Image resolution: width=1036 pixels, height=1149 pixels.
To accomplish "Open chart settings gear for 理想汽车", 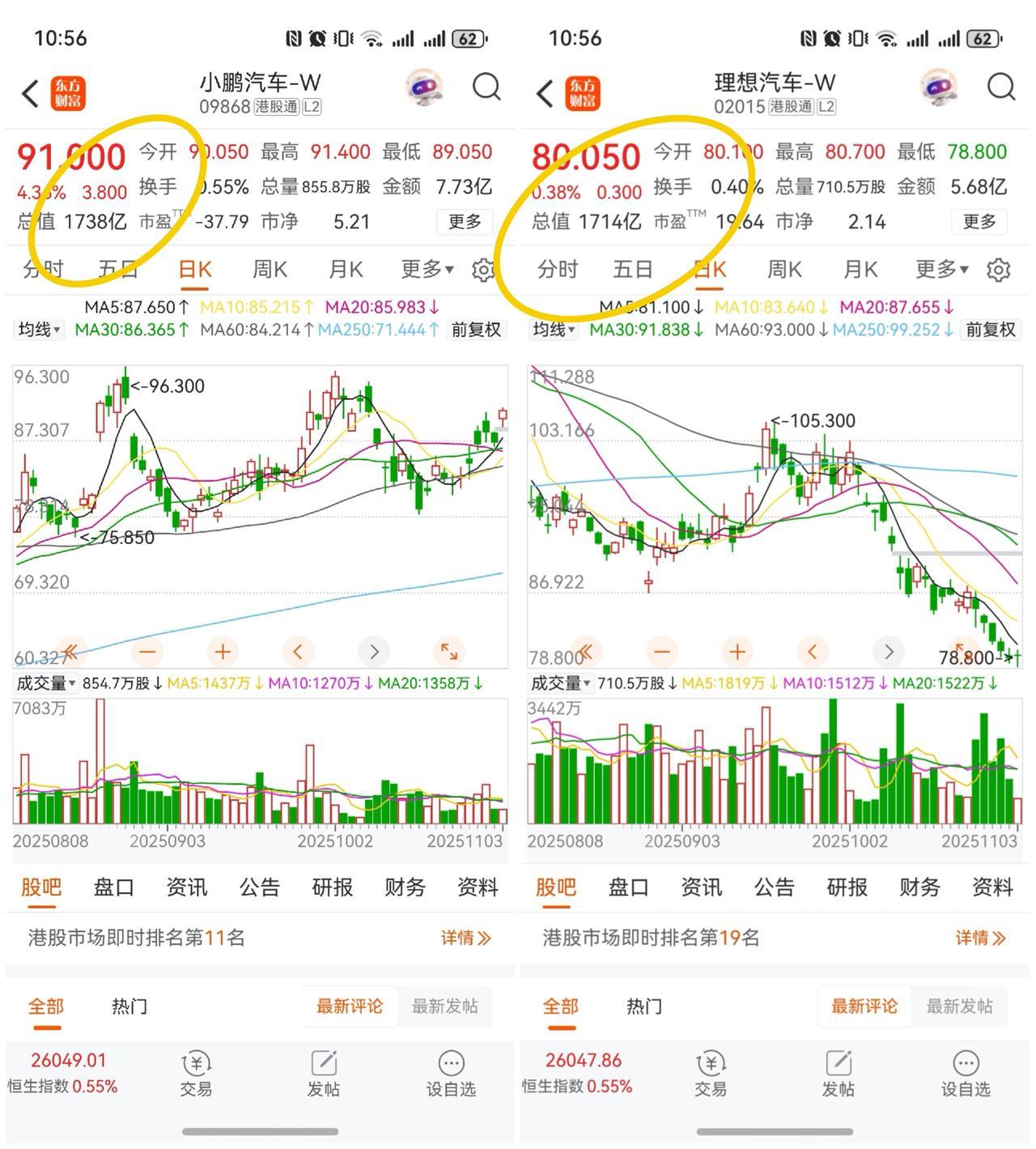I will [x=999, y=270].
